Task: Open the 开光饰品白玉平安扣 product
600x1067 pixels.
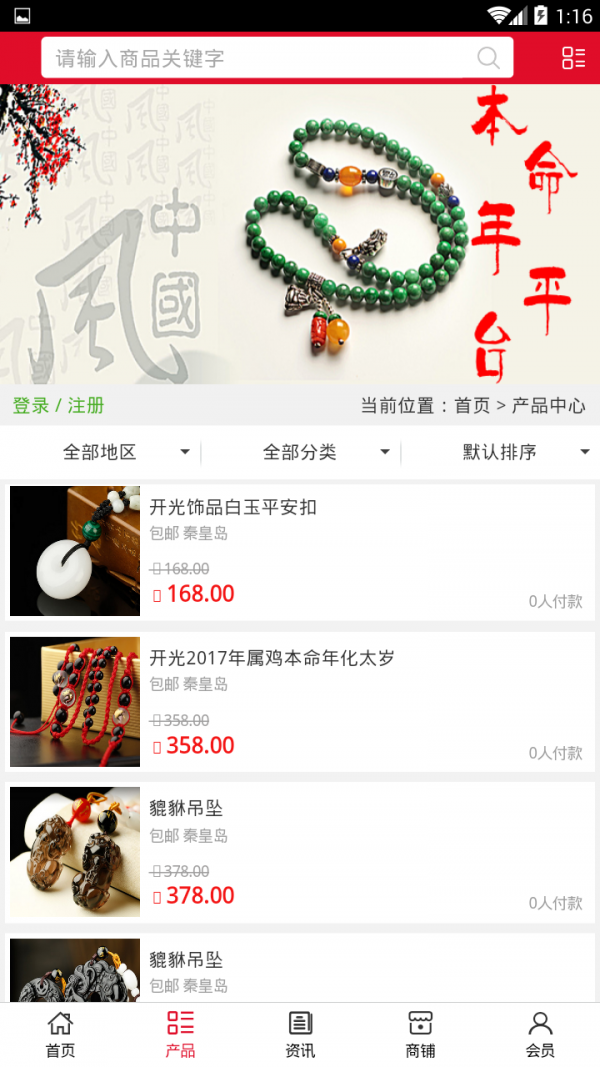Action: click(x=300, y=550)
